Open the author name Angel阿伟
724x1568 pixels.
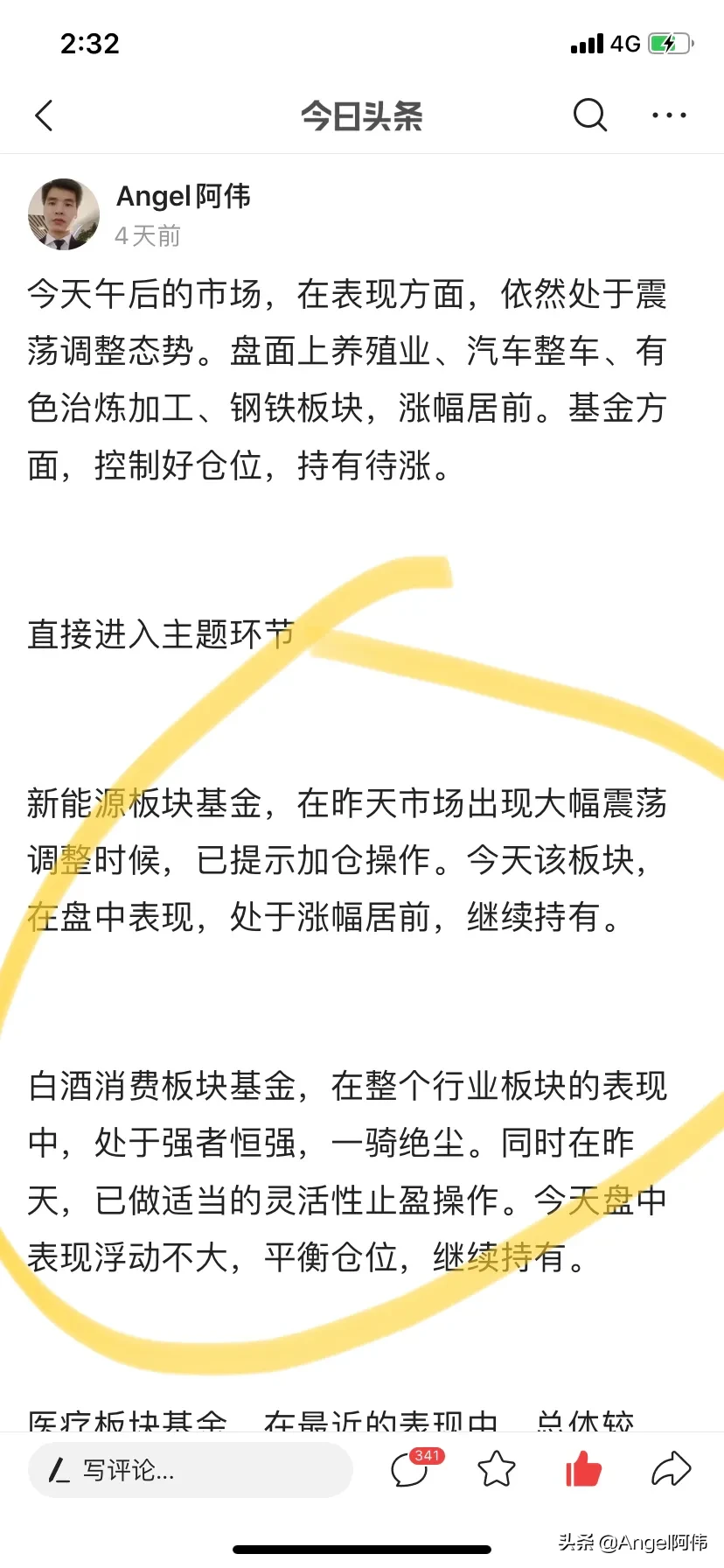[184, 196]
